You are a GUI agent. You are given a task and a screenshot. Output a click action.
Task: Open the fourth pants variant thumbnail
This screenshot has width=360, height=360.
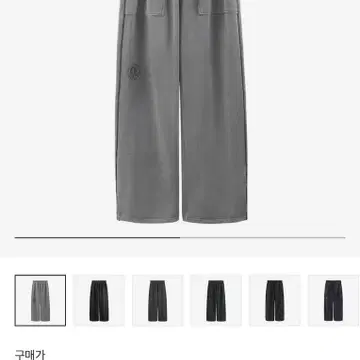[216, 300]
